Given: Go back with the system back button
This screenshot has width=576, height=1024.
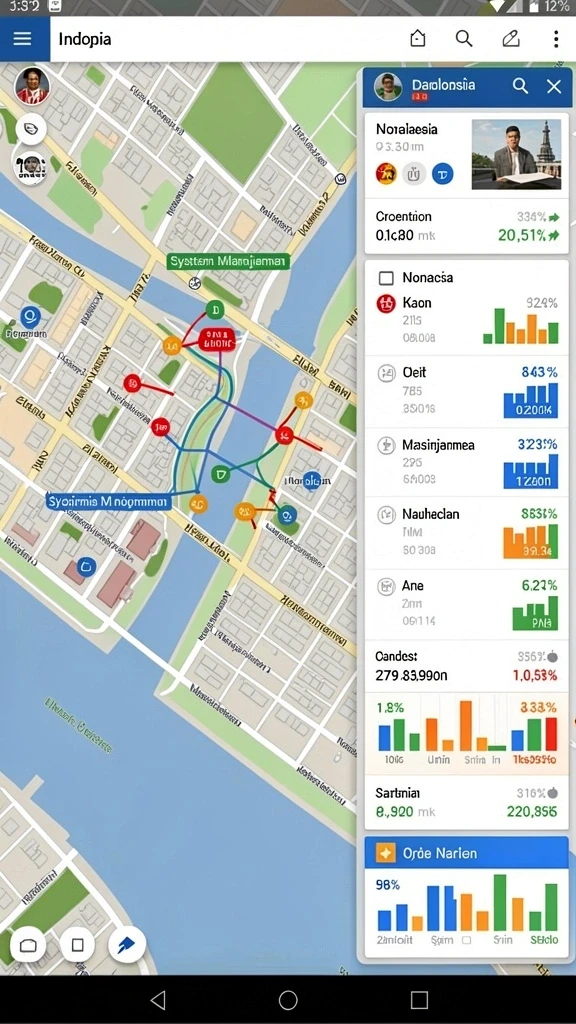Looking at the screenshot, I should pyautogui.click(x=157, y=999).
